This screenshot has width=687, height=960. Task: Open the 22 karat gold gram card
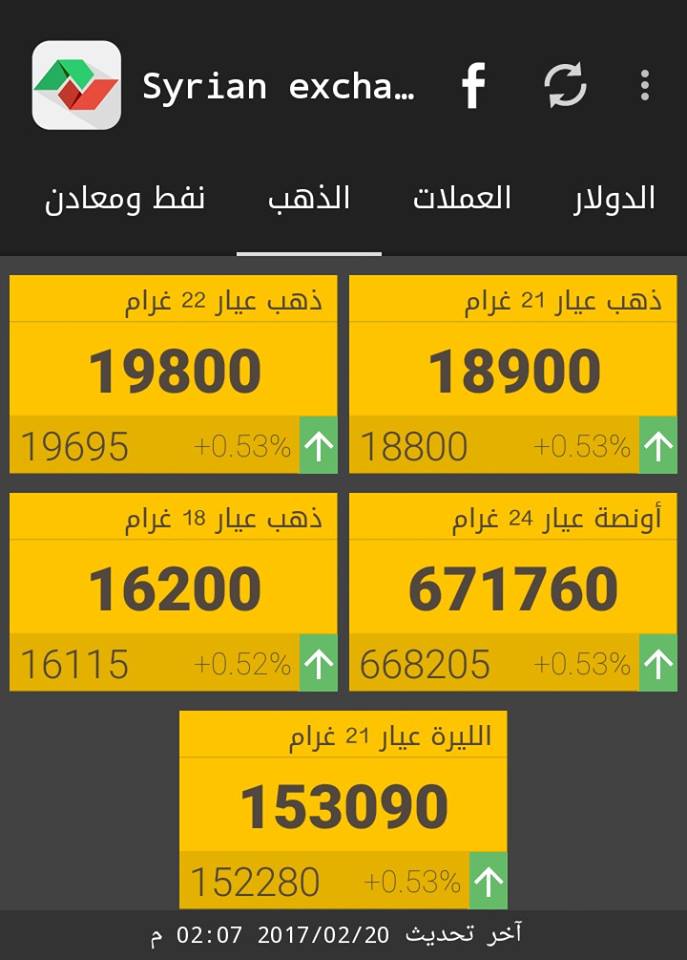(x=174, y=374)
